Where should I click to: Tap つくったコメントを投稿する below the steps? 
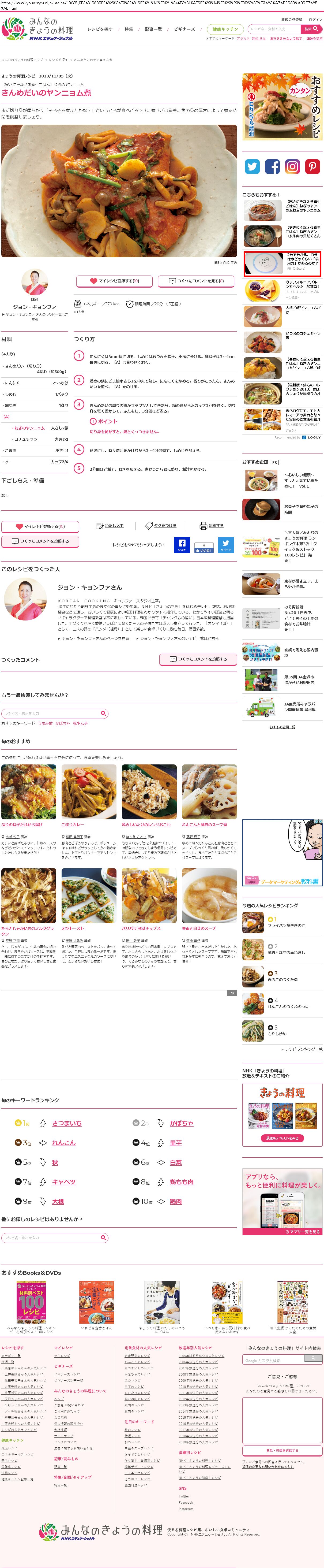(x=40, y=541)
